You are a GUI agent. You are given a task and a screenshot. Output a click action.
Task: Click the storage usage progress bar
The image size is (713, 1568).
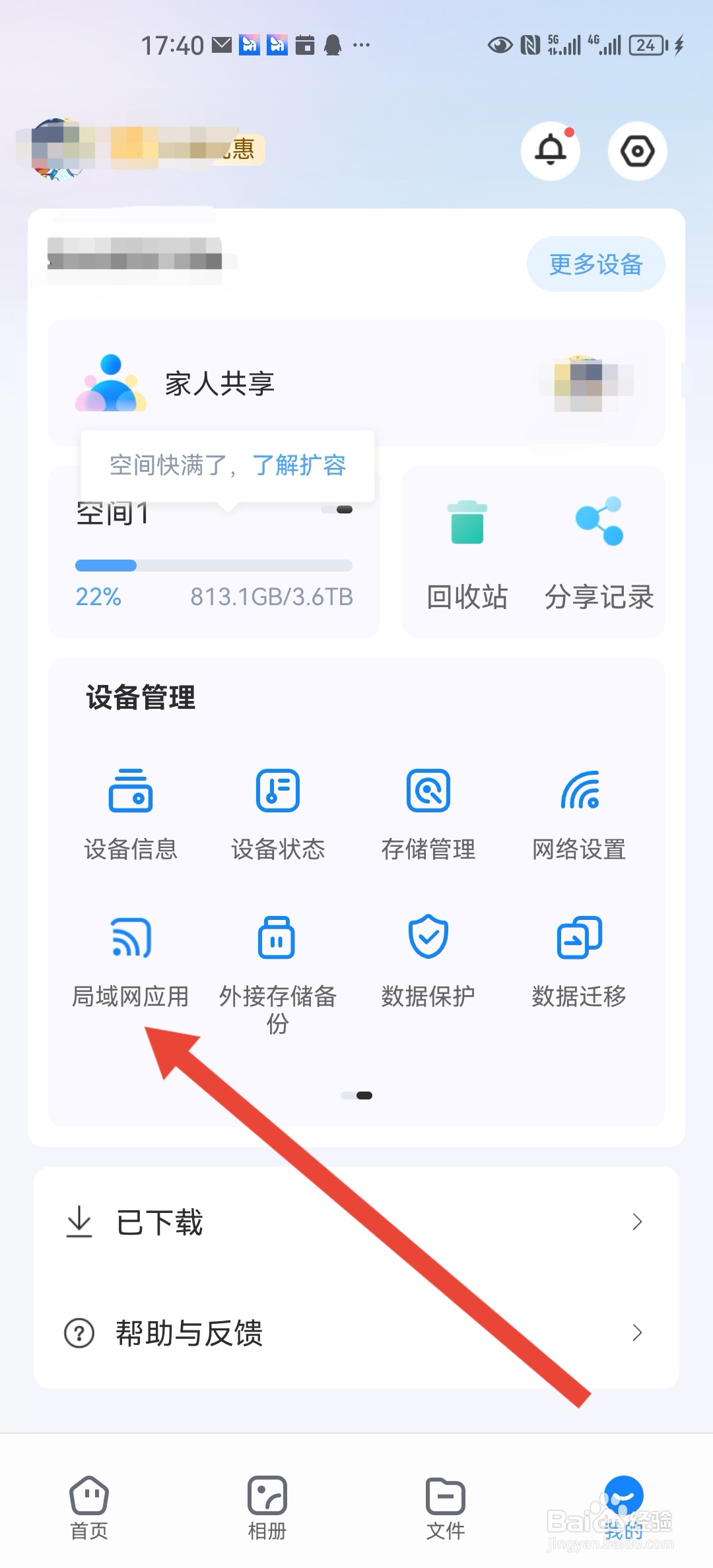[x=213, y=565]
